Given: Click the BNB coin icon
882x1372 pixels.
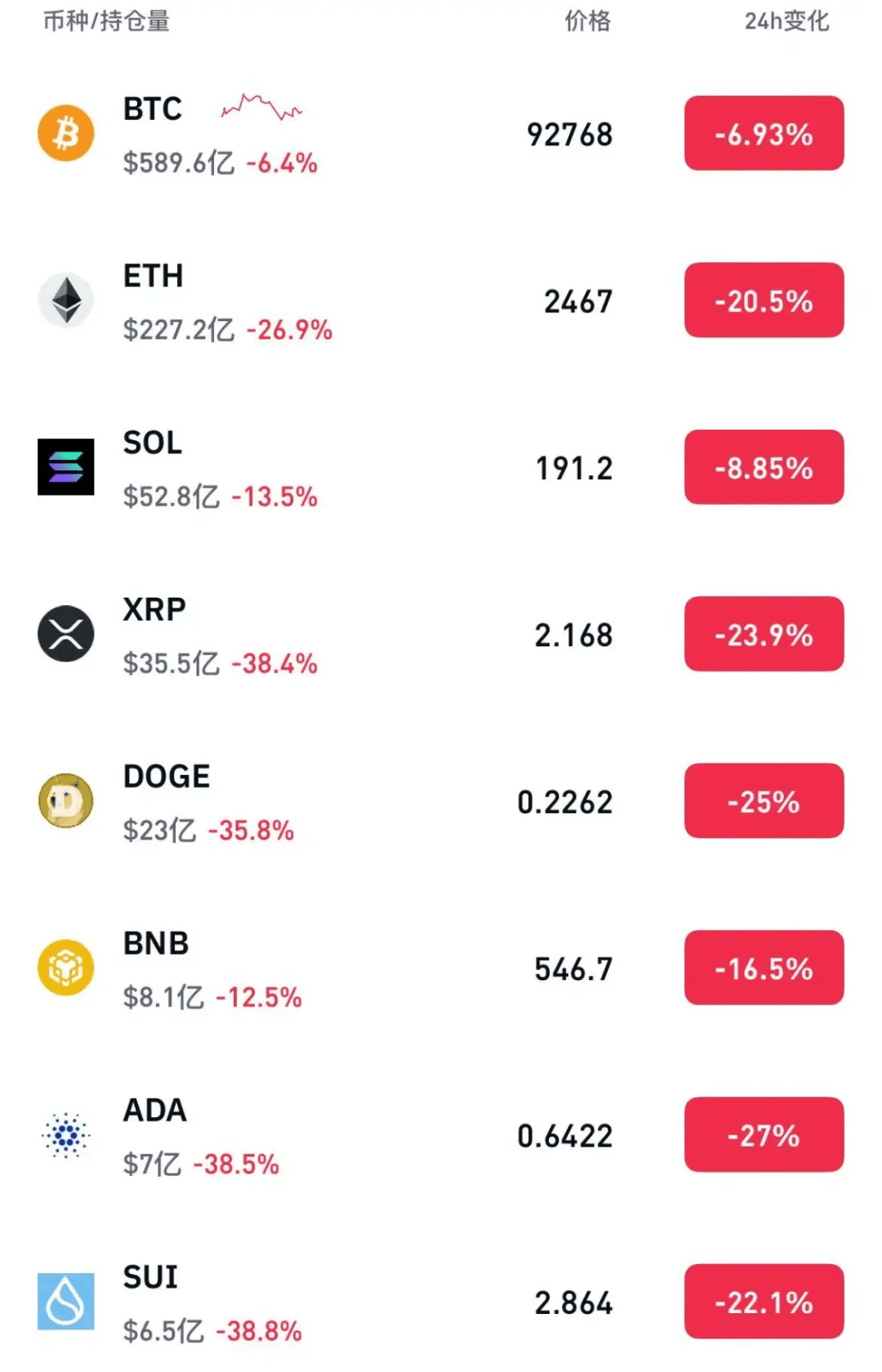Looking at the screenshot, I should 65,969.
